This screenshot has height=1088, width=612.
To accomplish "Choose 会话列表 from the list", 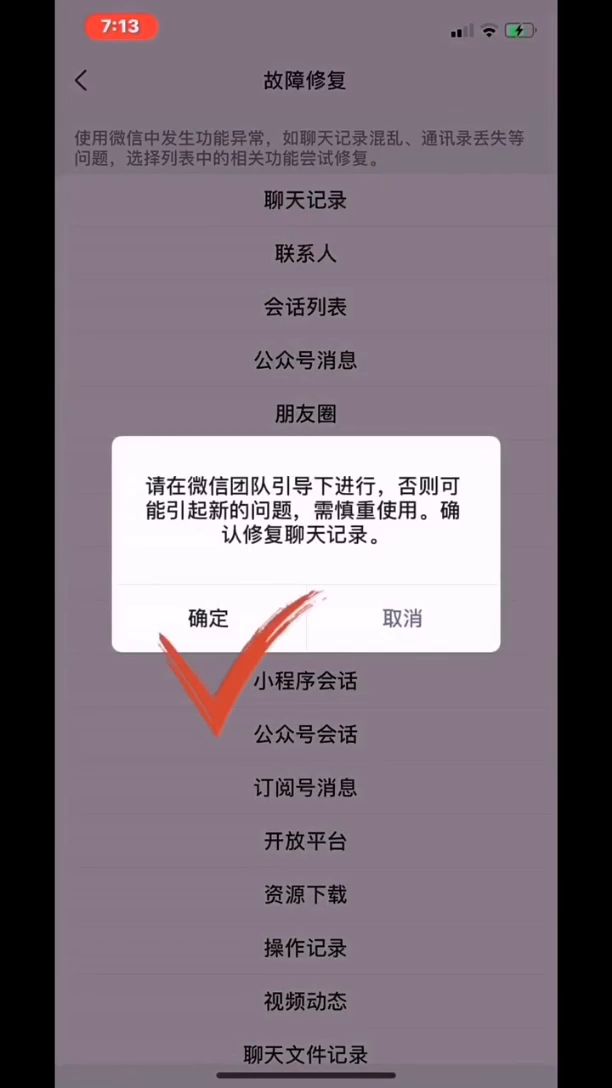I will [305, 307].
